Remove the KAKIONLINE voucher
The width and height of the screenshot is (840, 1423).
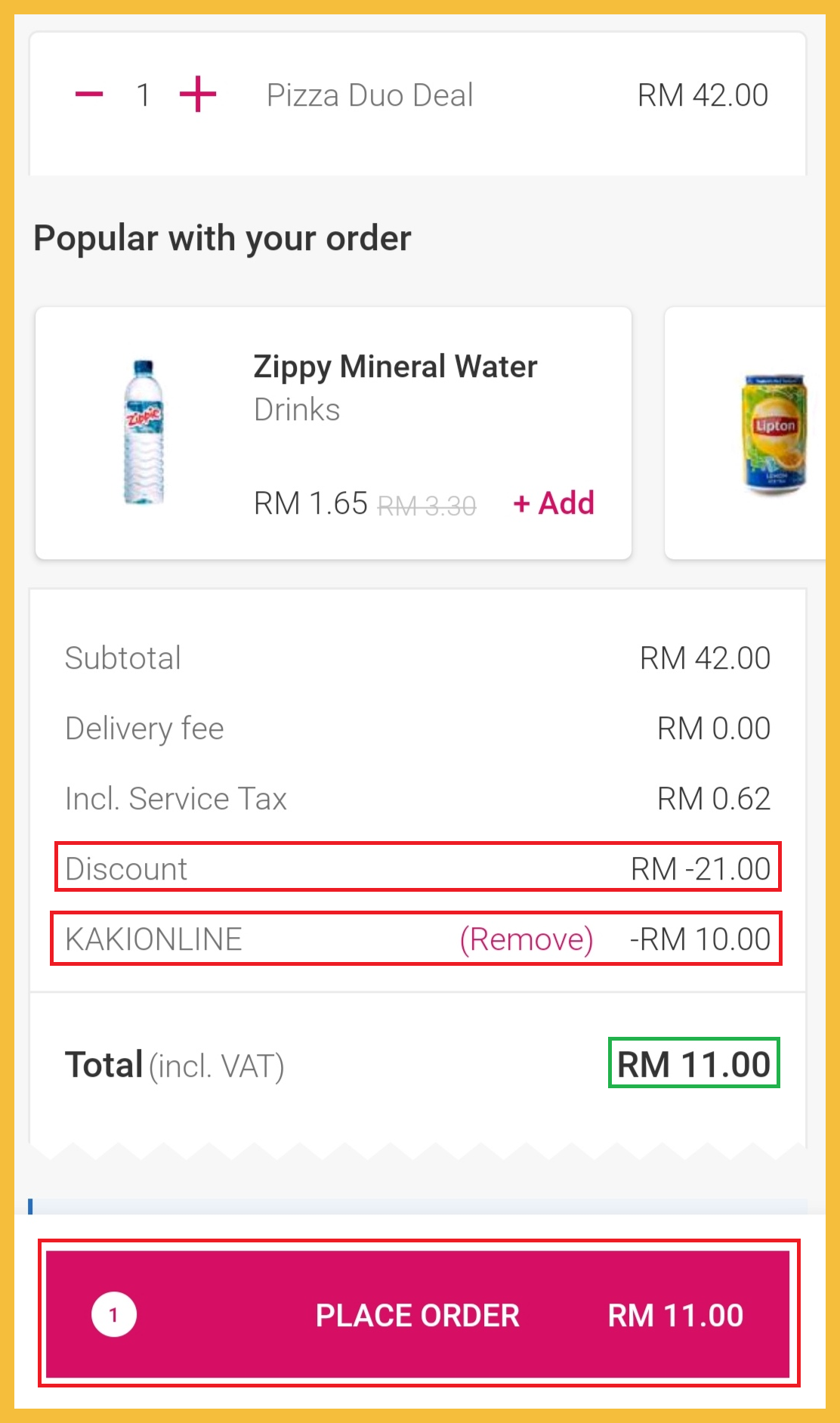pyautogui.click(x=527, y=939)
